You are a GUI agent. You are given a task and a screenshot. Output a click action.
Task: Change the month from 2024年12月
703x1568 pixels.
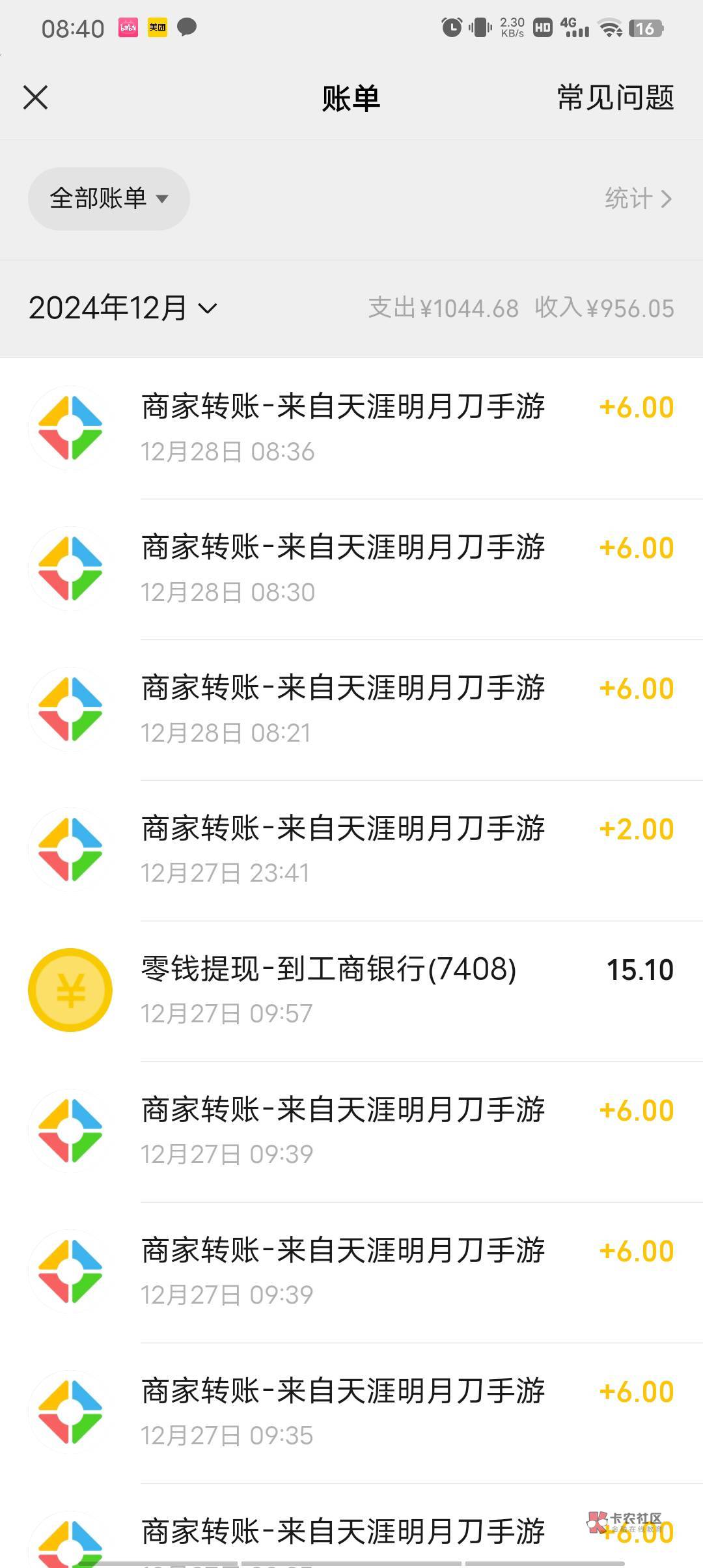tap(122, 308)
